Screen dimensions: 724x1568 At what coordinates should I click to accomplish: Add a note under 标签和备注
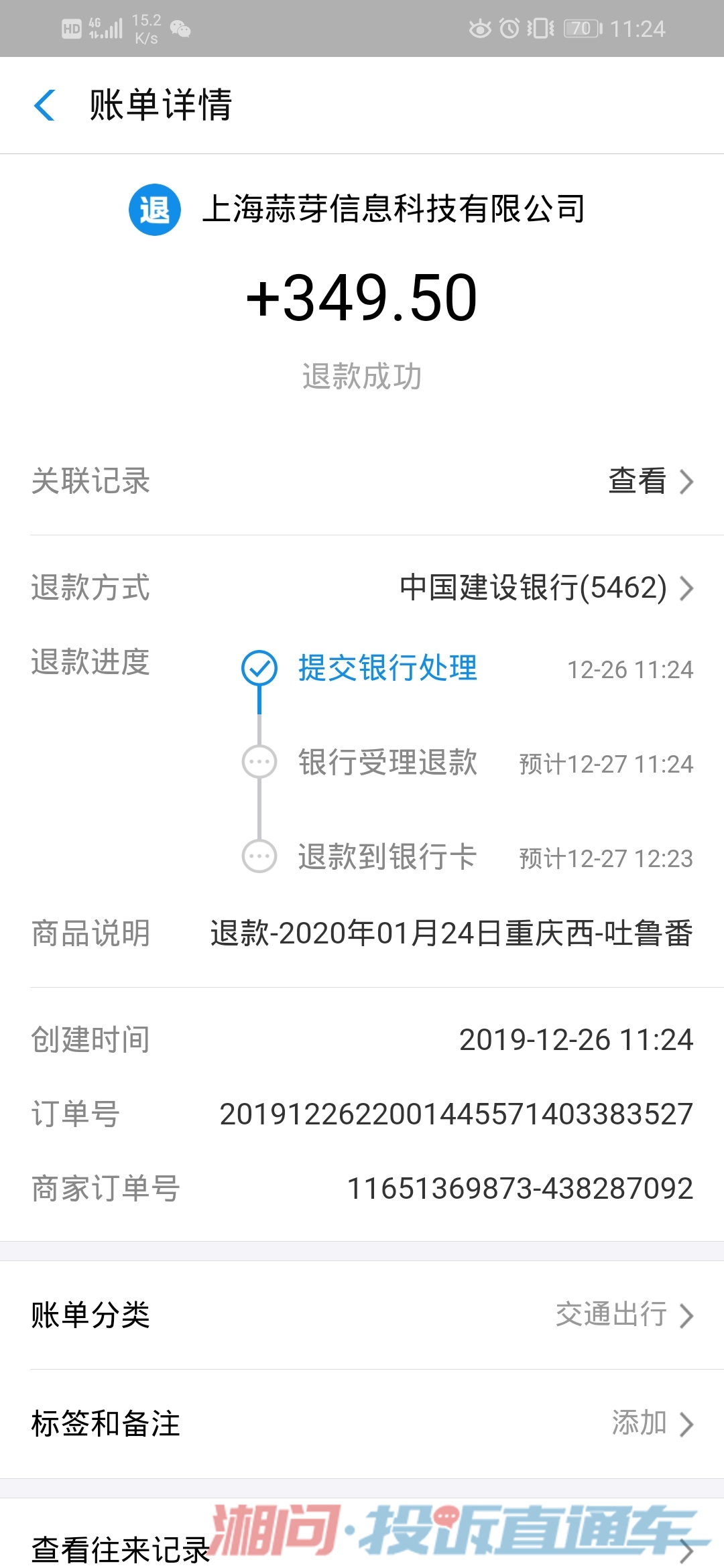click(362, 1423)
